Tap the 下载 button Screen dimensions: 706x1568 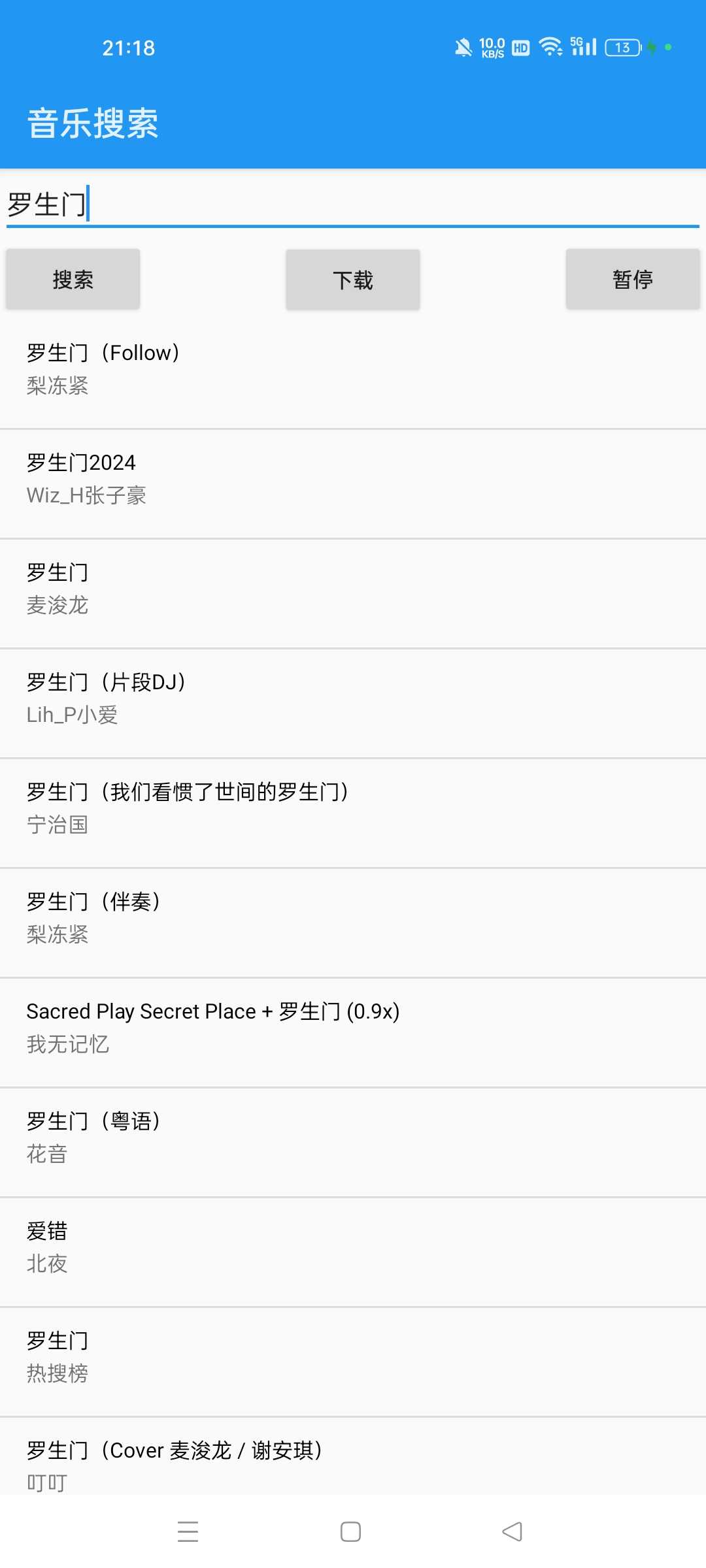pos(352,279)
